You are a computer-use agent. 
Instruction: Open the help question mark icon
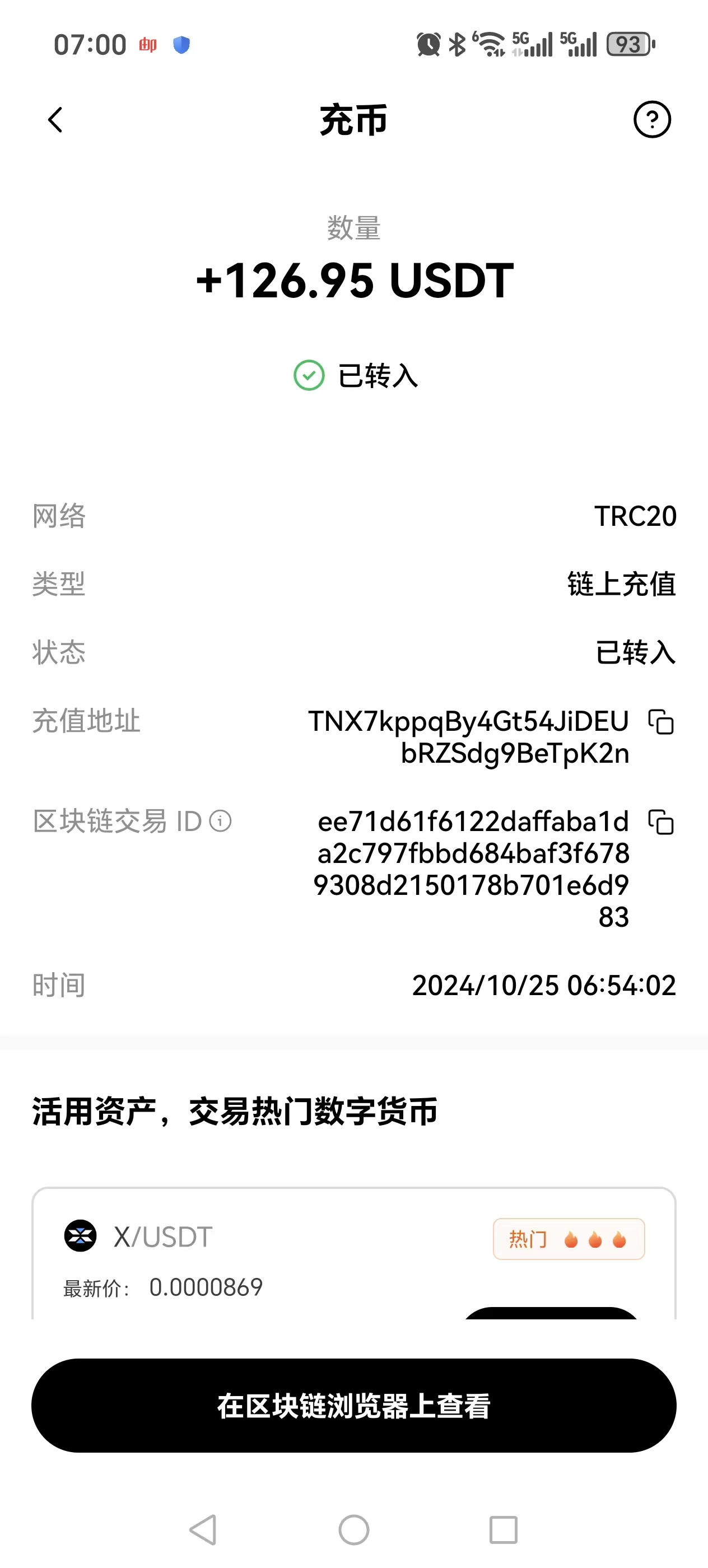point(652,119)
